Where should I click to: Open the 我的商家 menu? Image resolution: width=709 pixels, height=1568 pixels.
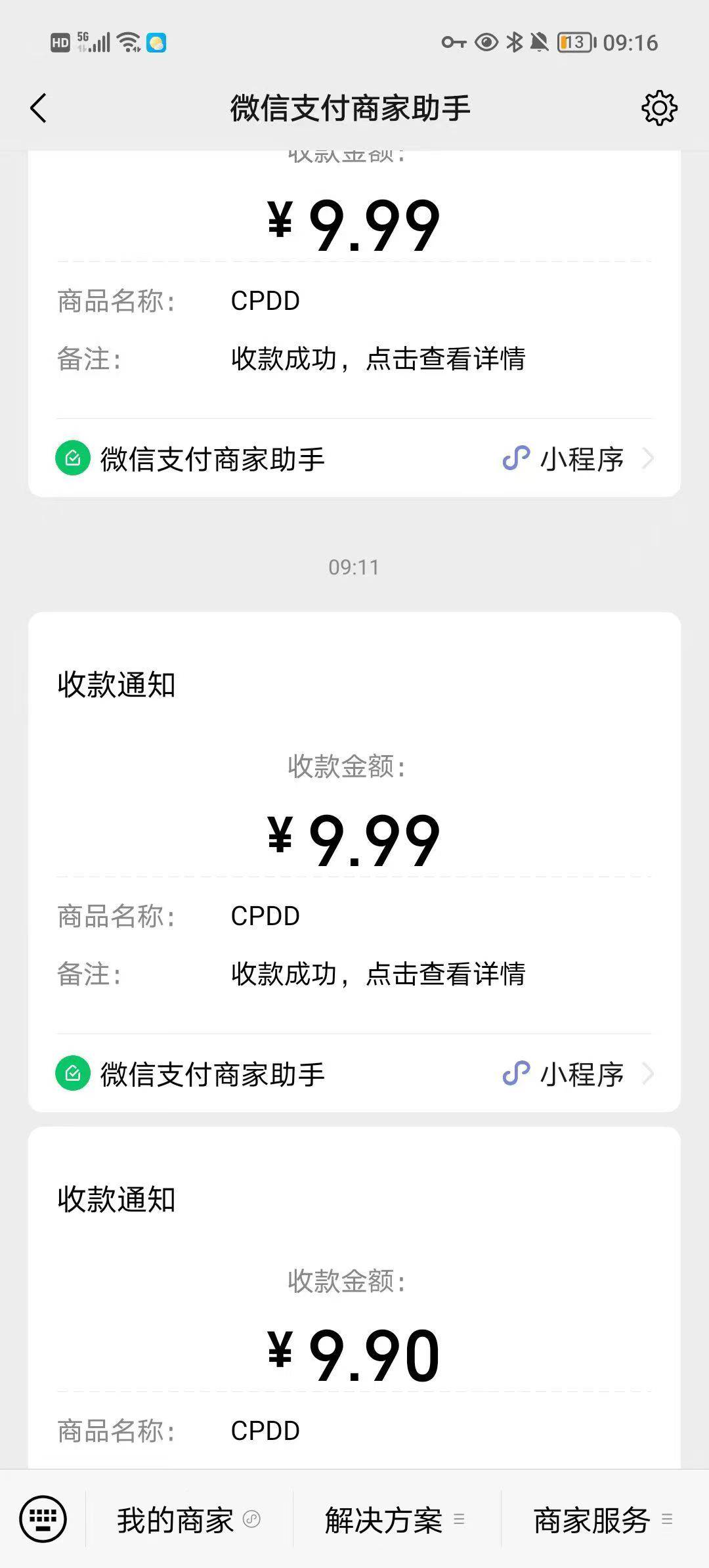pos(188,1520)
